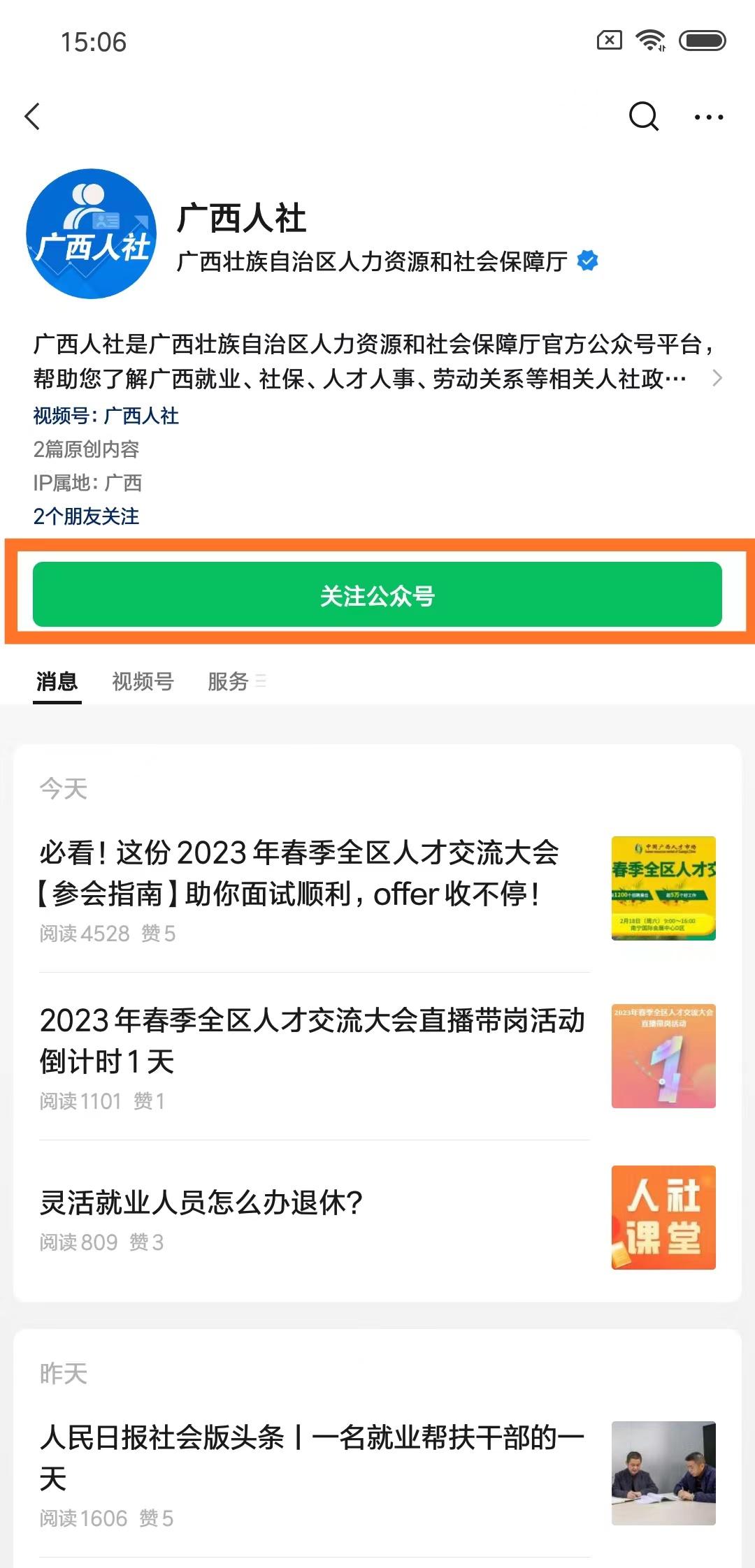Select the 消息 tab
Viewport: 755px width, 1568px height.
[x=57, y=681]
